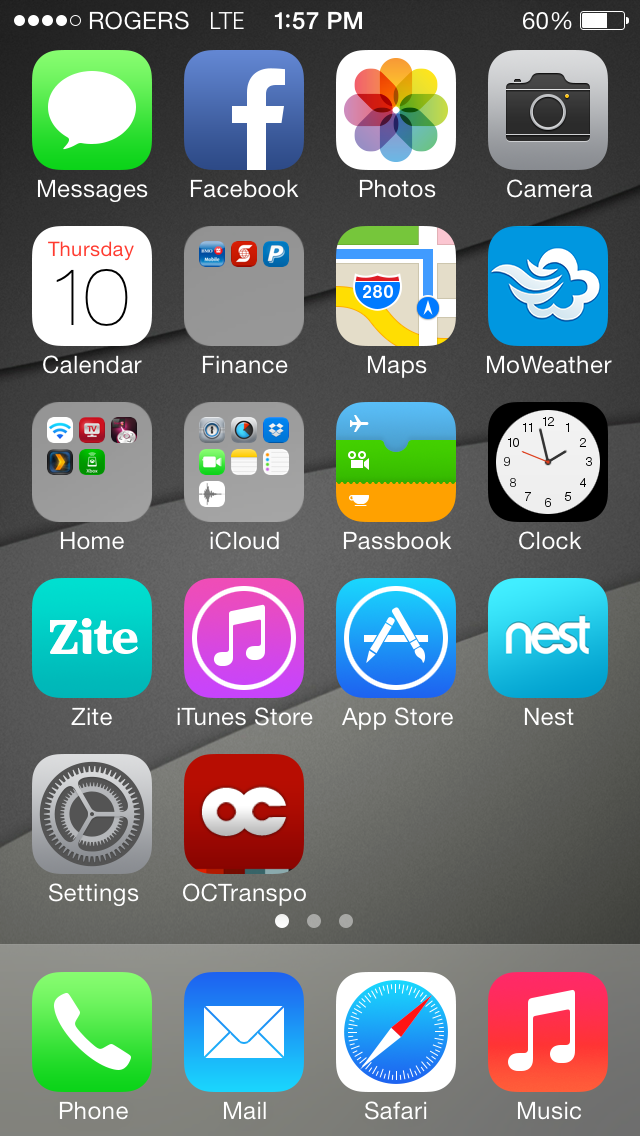Image resolution: width=640 pixels, height=1136 pixels.
Task: Open the Photos app
Action: (396, 110)
